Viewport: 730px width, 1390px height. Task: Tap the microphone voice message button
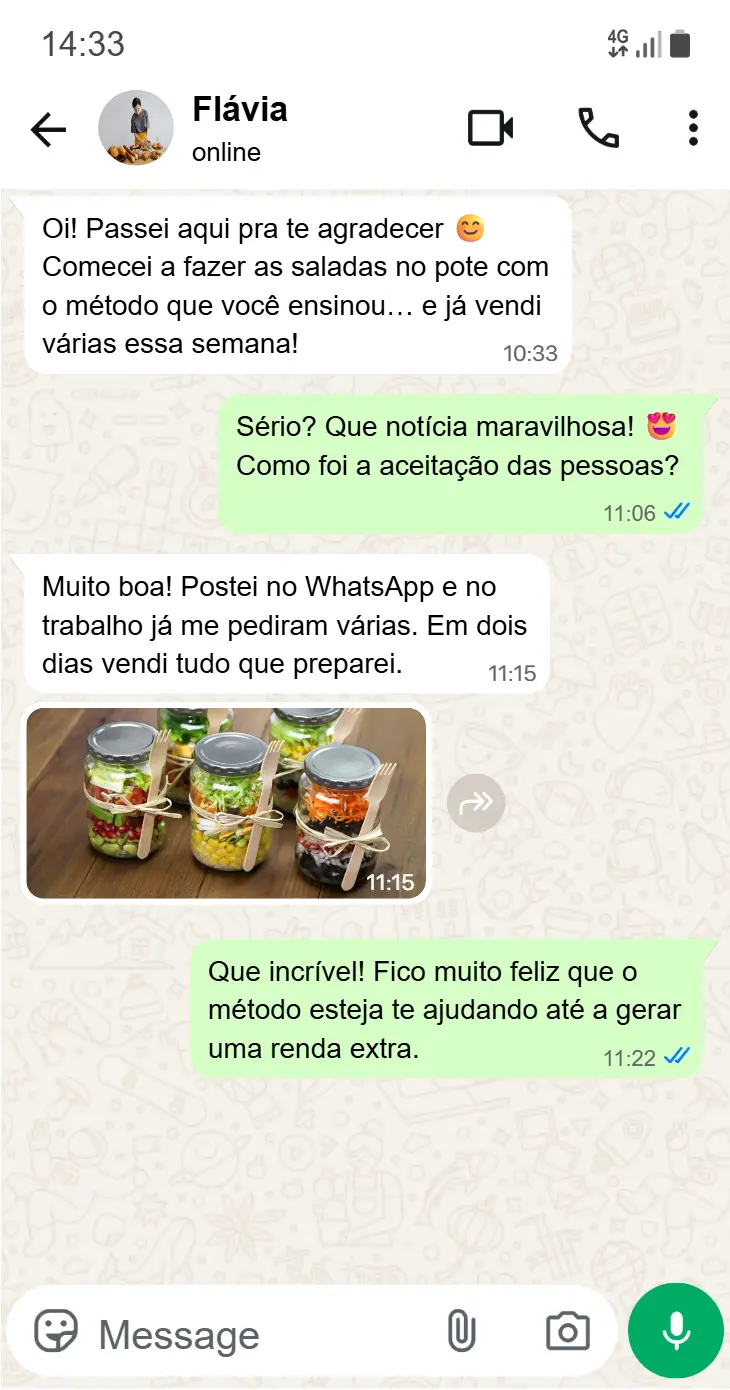676,1331
